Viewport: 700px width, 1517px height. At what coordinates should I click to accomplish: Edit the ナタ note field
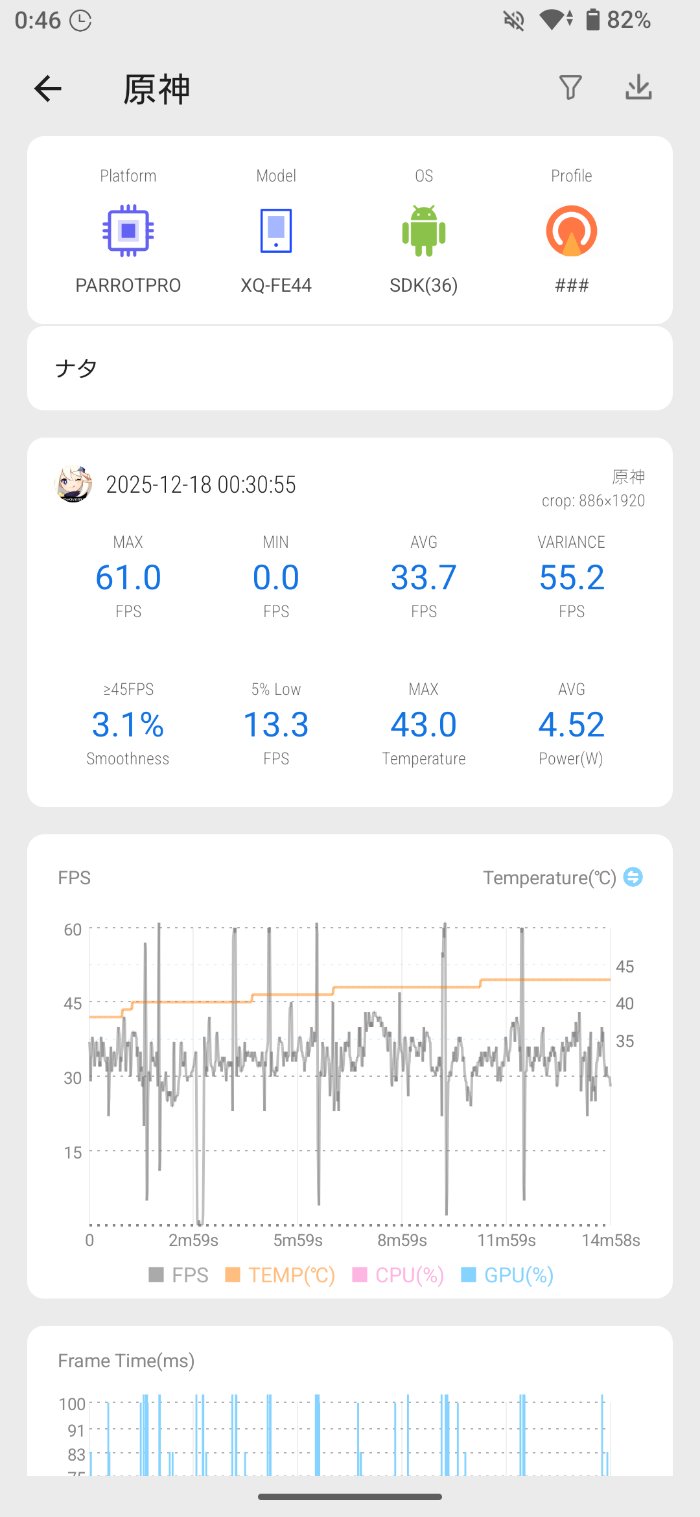(349, 368)
